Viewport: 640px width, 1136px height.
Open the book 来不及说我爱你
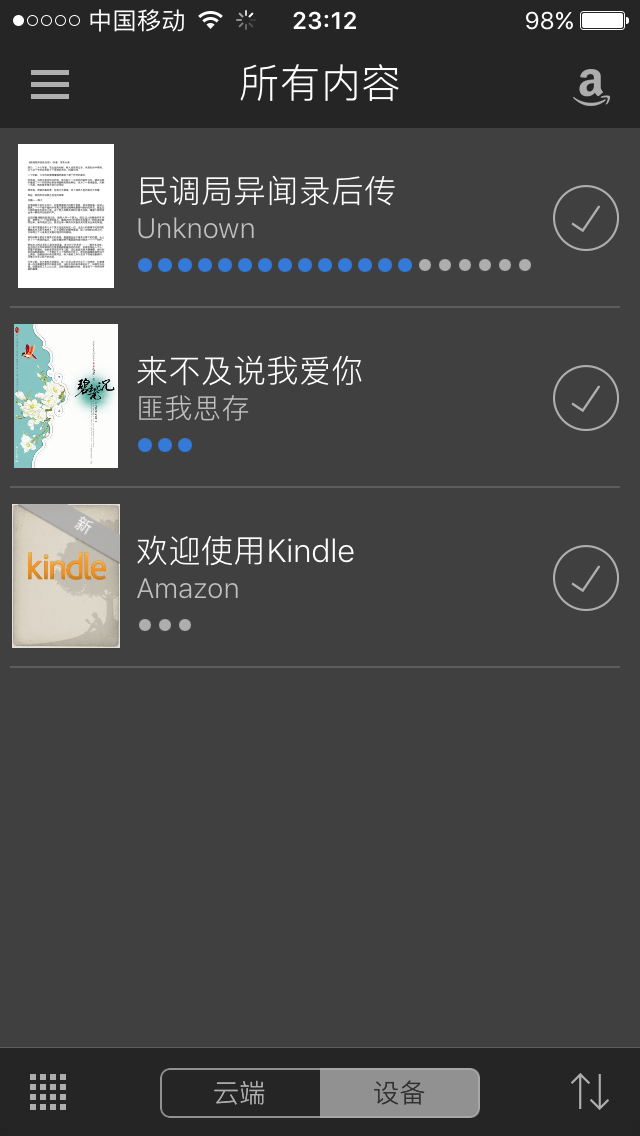(315, 397)
